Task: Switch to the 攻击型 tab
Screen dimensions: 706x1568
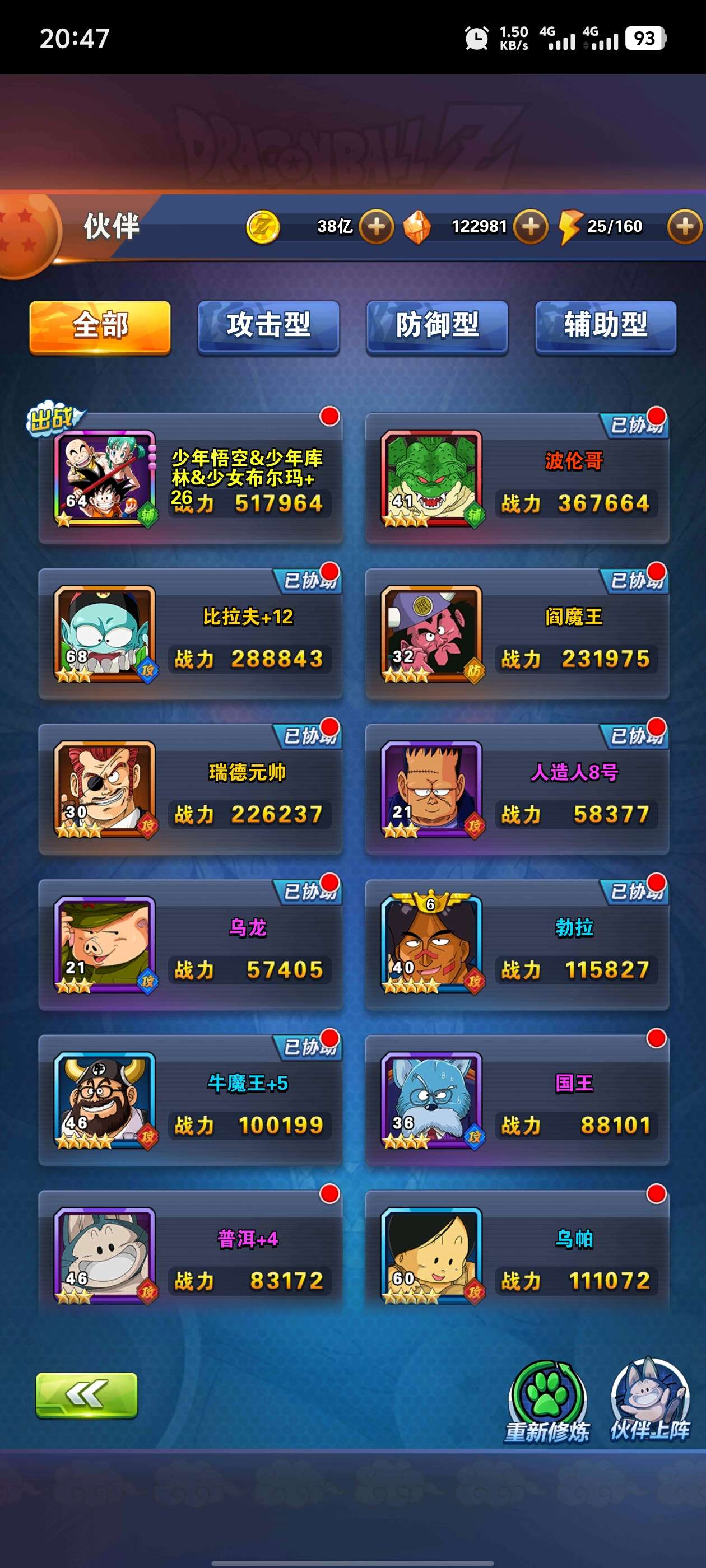Action: (268, 326)
